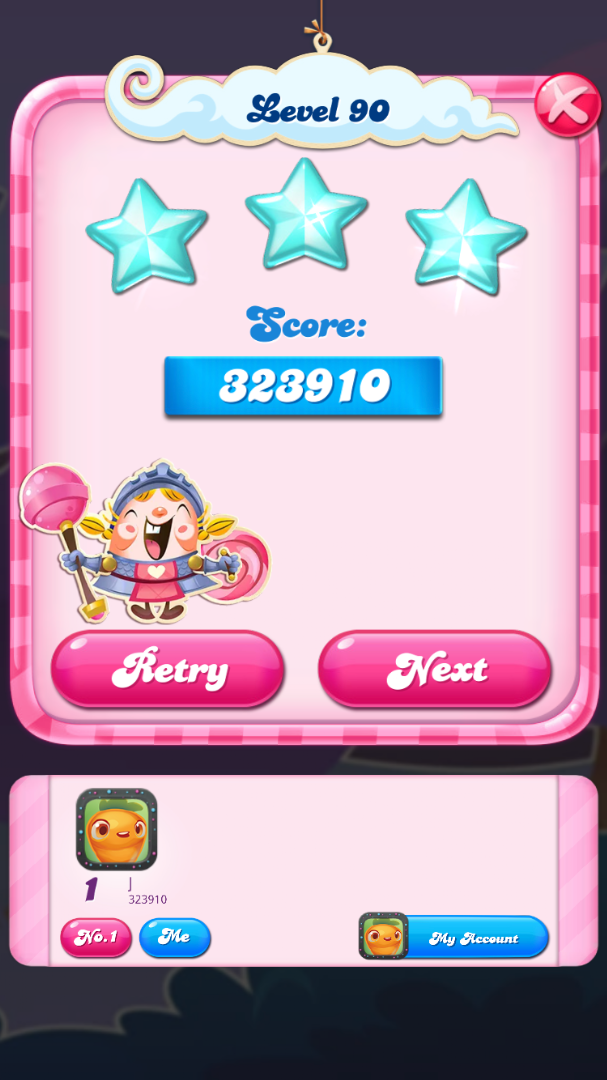Close the Level 90 results dialog

pos(567,104)
